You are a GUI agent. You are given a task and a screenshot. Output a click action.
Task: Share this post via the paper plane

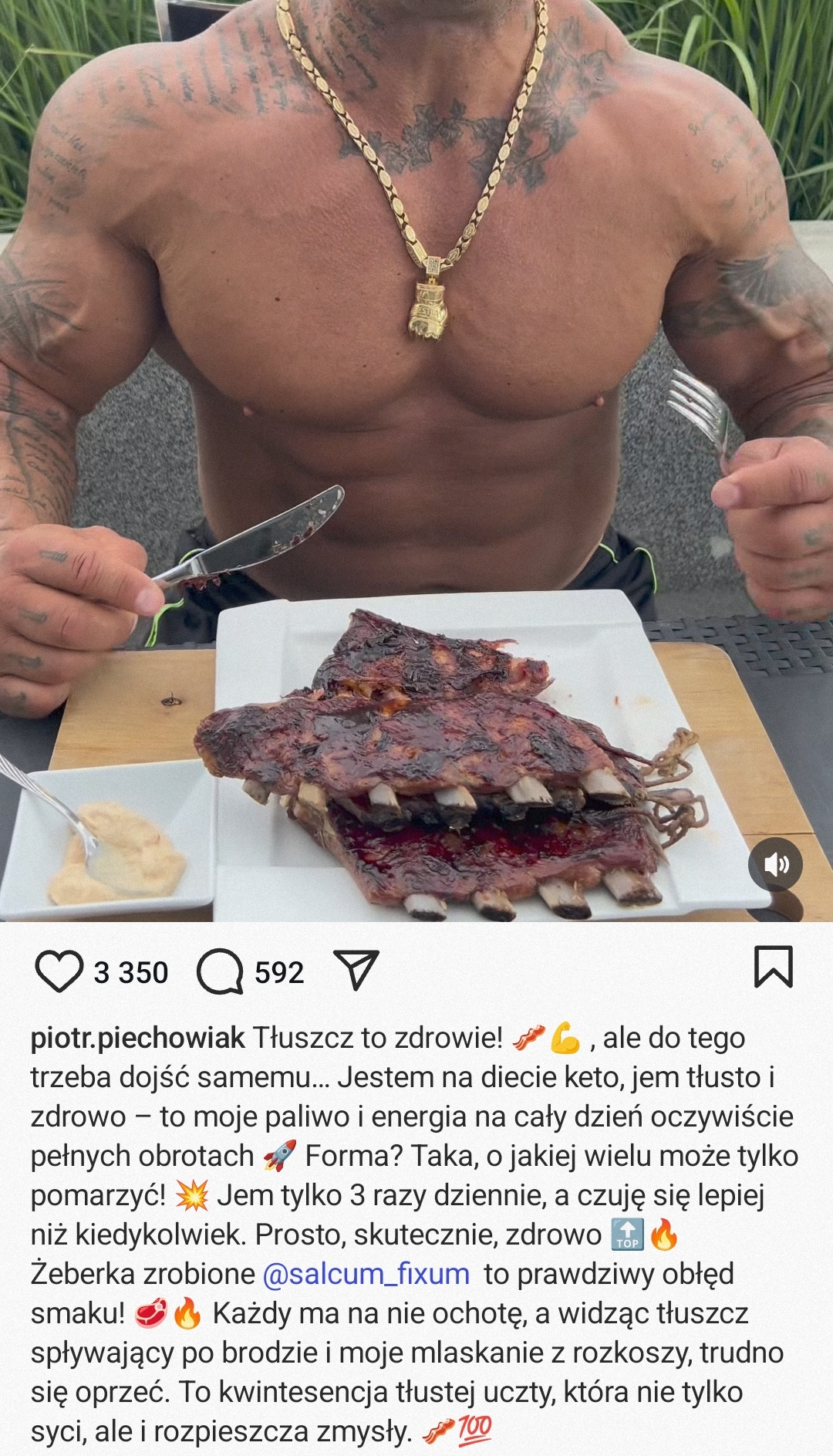(x=356, y=970)
